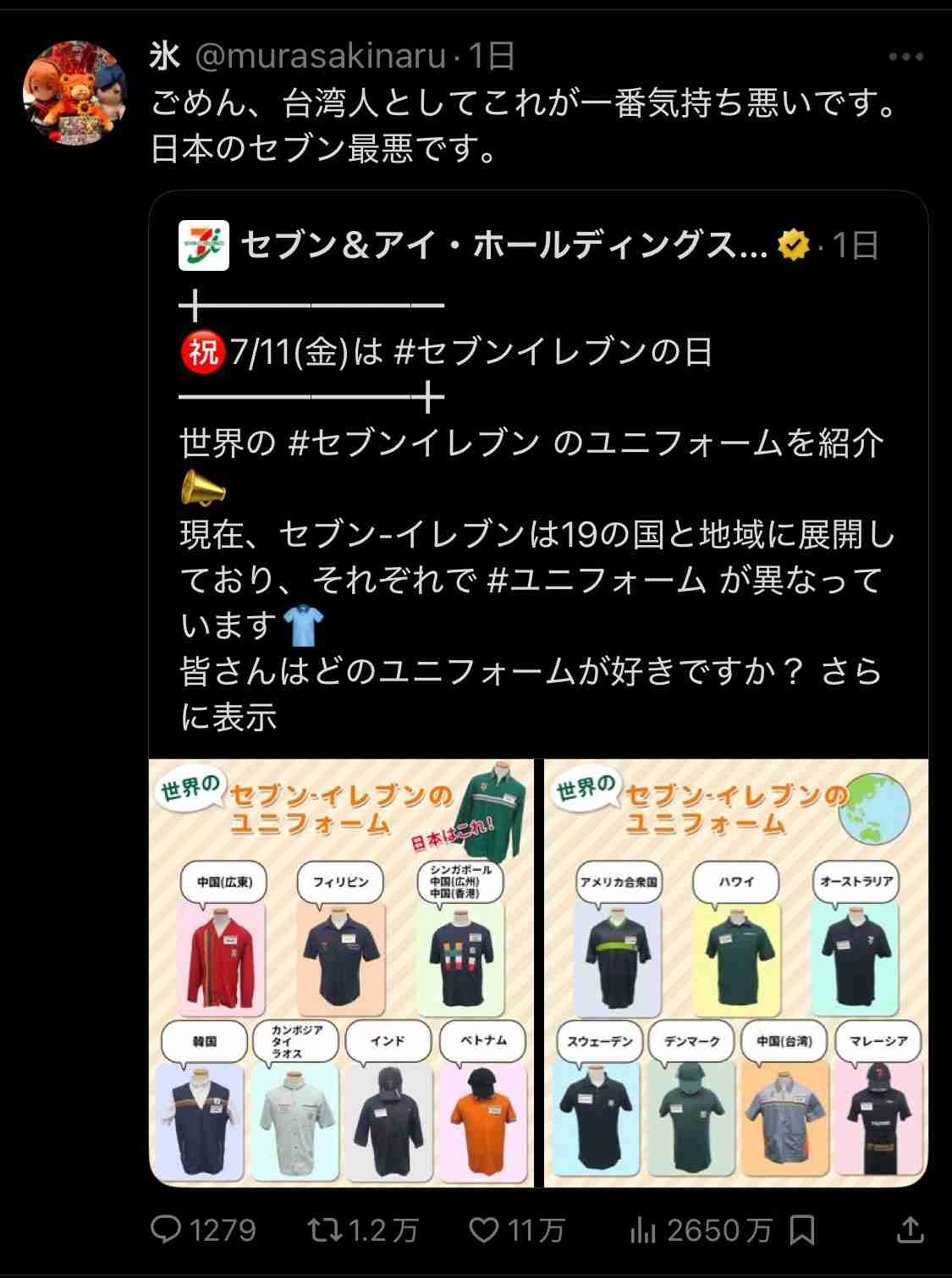The image size is (952, 1278).
Task: Open the post's three-dot overflow menu
Action: coord(905,58)
